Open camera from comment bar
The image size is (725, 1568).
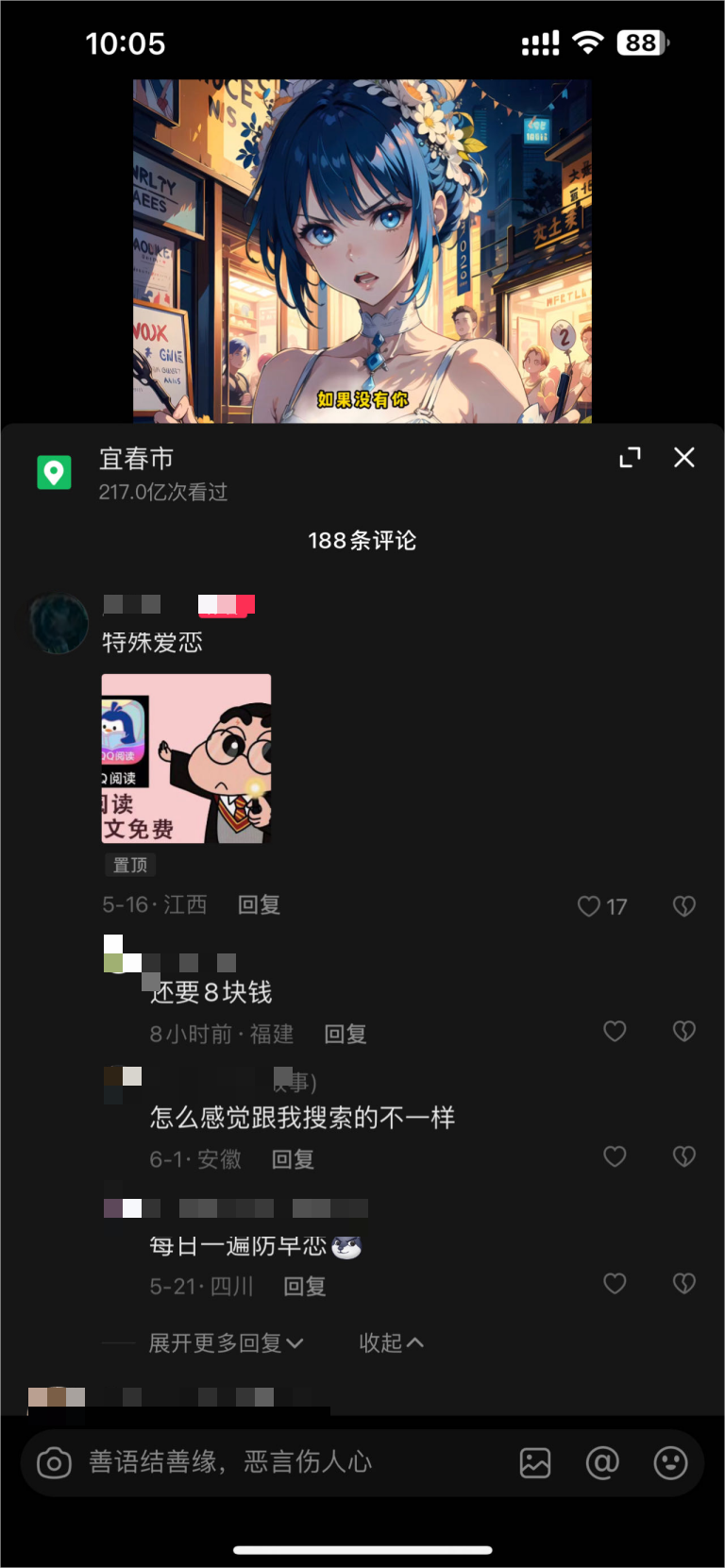click(x=54, y=1463)
